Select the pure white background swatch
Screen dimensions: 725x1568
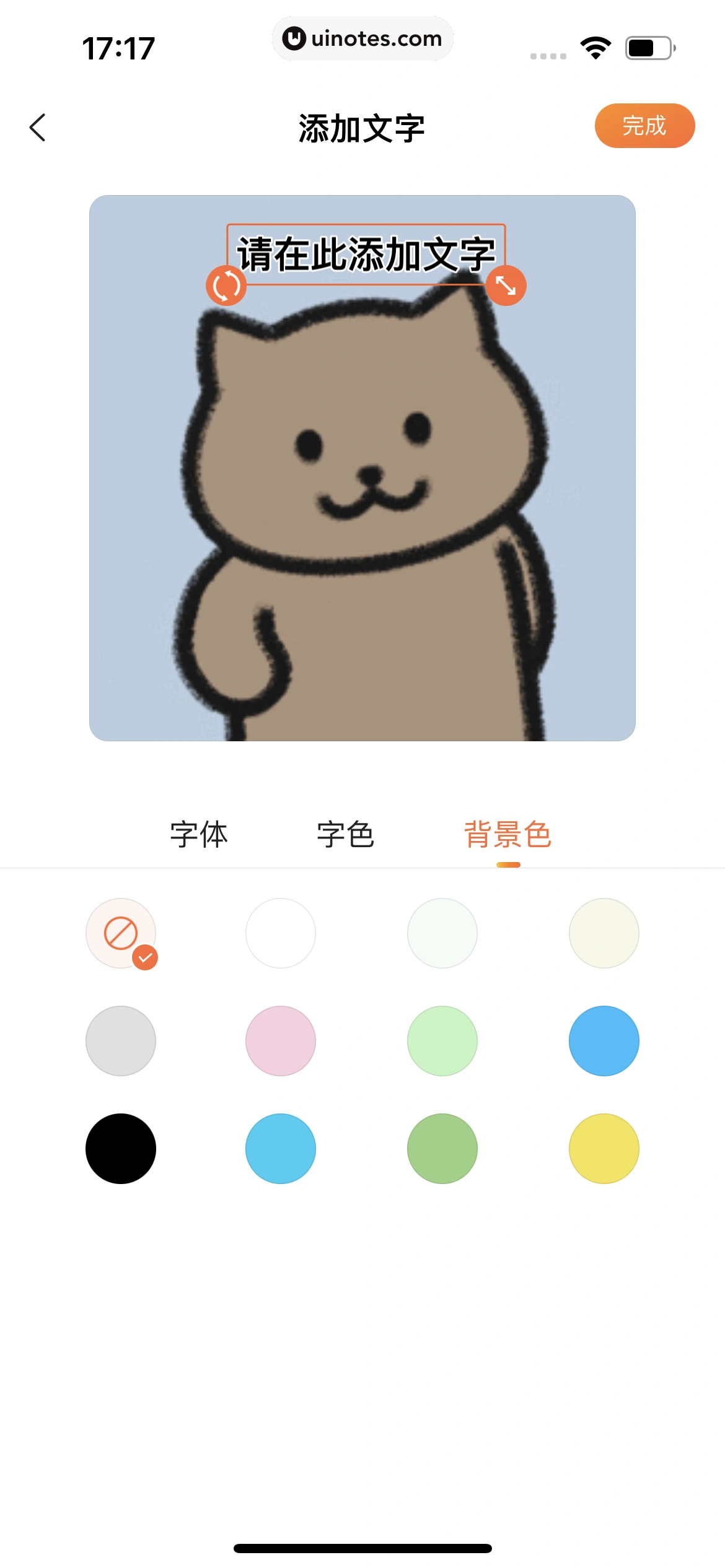[281, 933]
